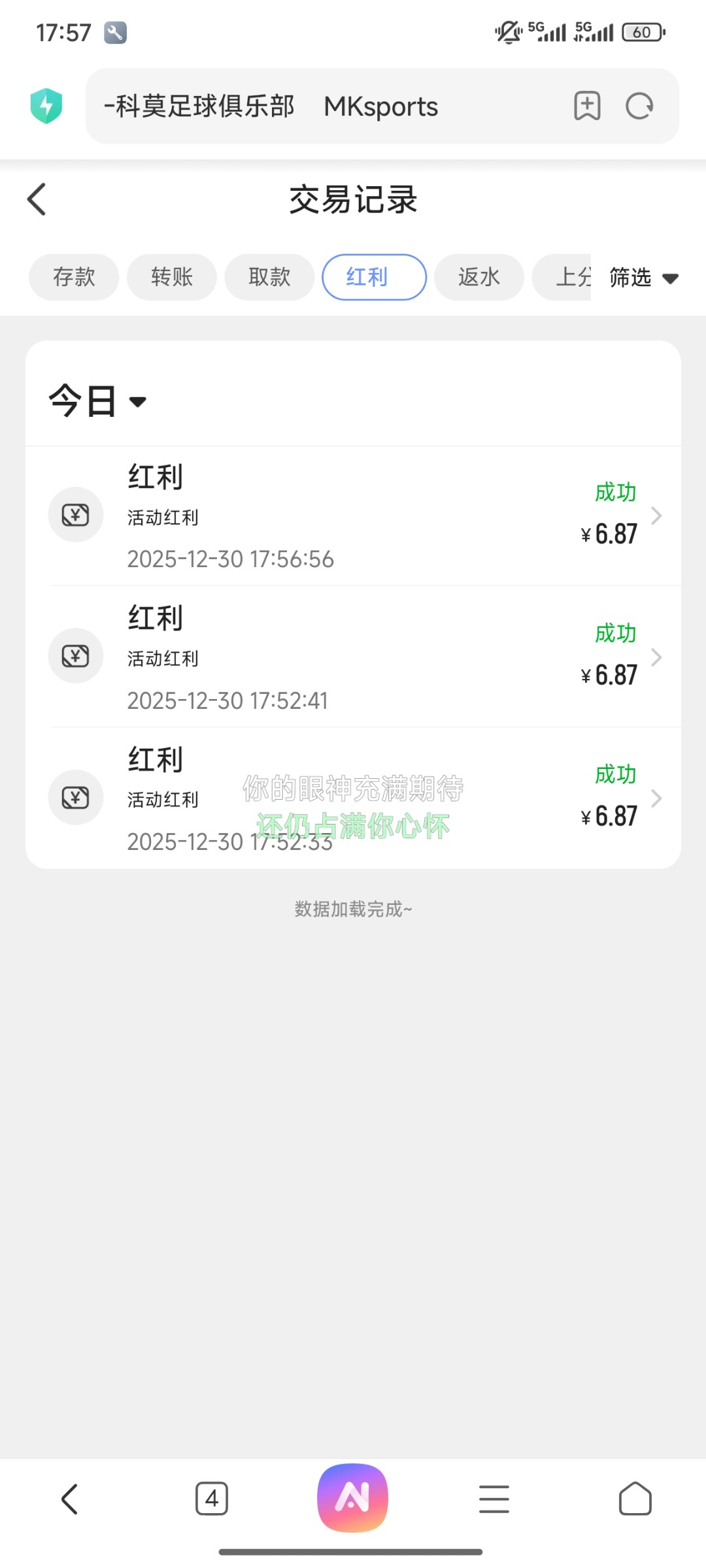Go to the browser home page
The image size is (706, 1568).
tap(635, 1498)
